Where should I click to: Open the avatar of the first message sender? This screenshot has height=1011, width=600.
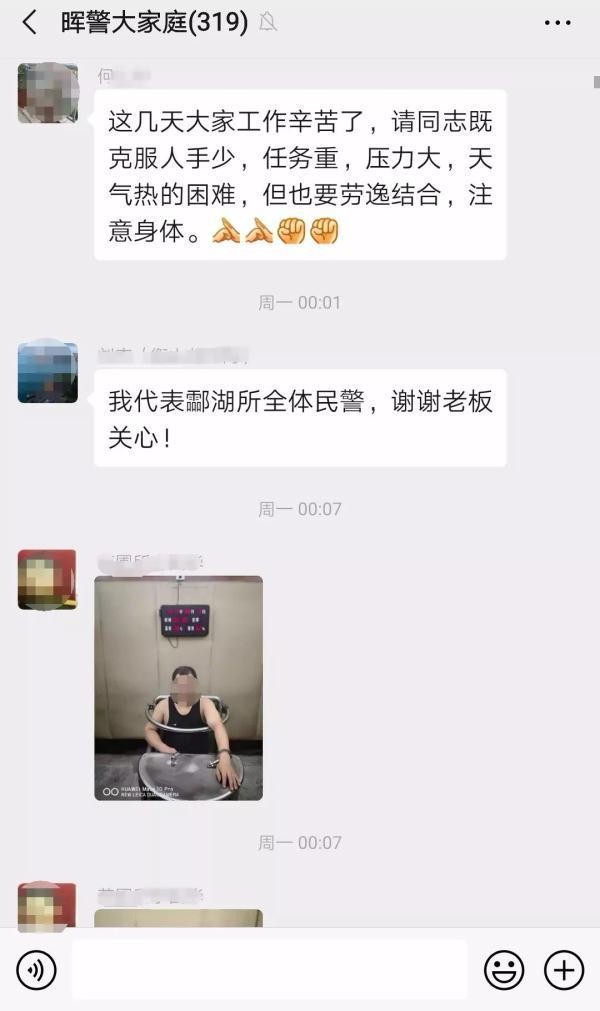pos(47,93)
